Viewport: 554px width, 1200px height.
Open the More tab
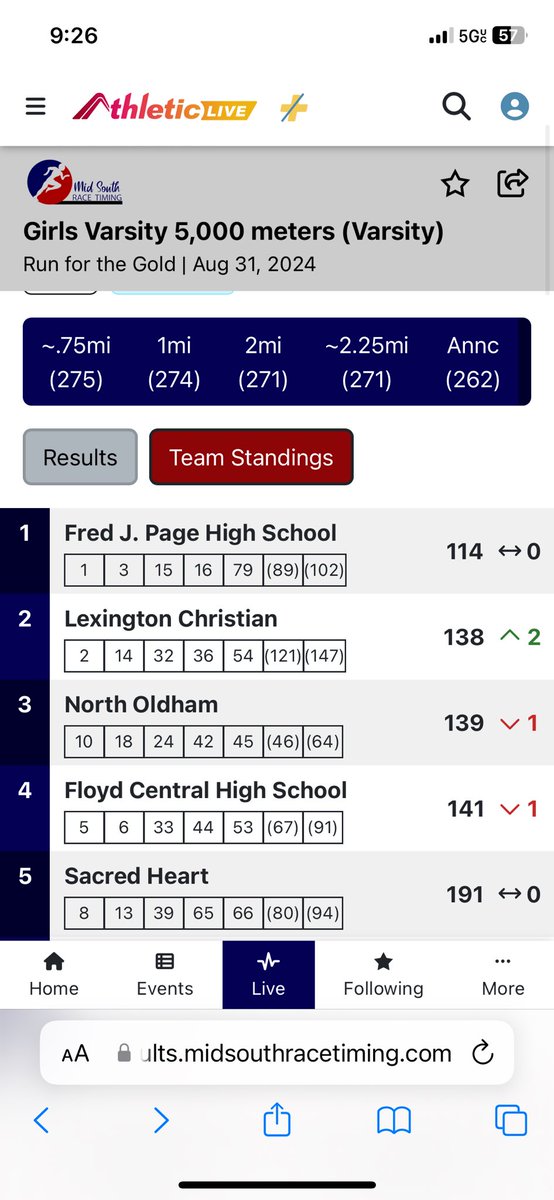pyautogui.click(x=503, y=974)
